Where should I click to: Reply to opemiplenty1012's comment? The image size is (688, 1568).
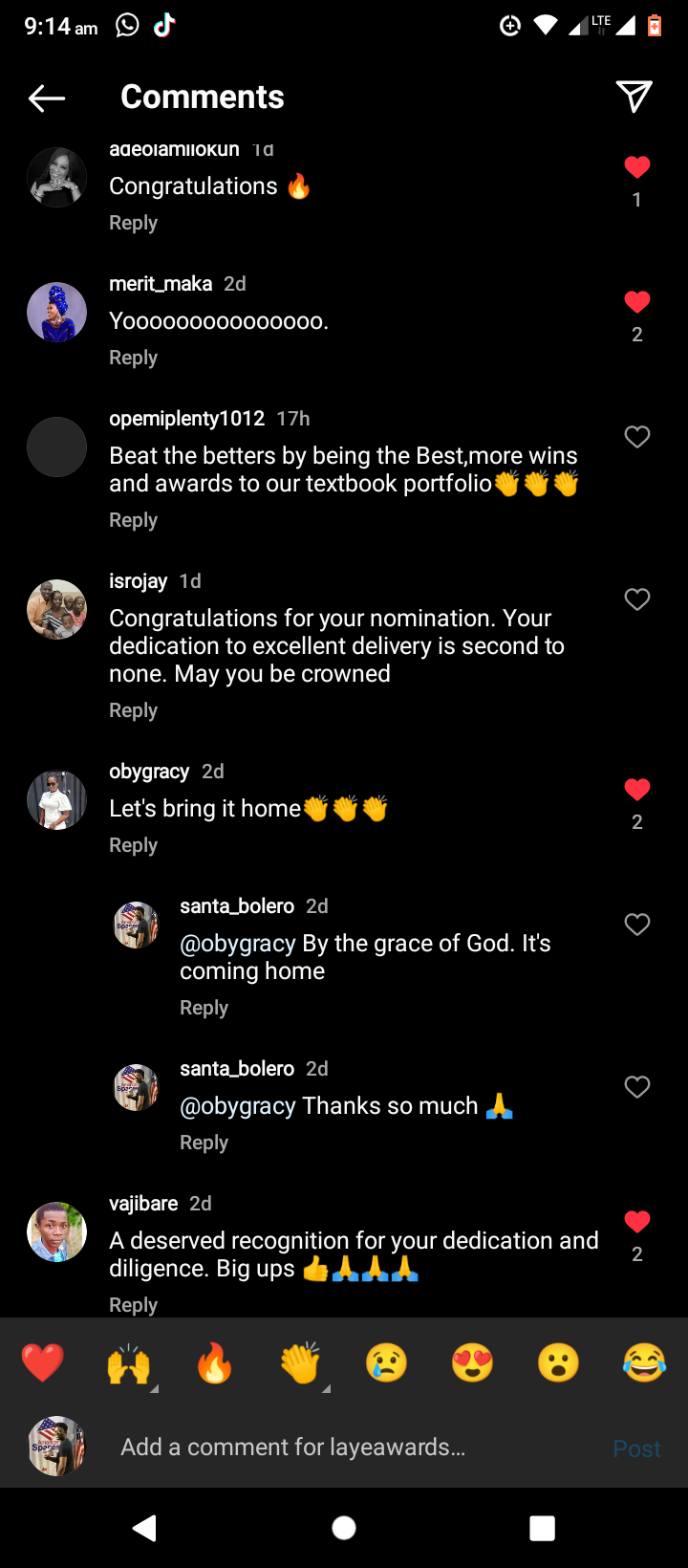click(133, 520)
